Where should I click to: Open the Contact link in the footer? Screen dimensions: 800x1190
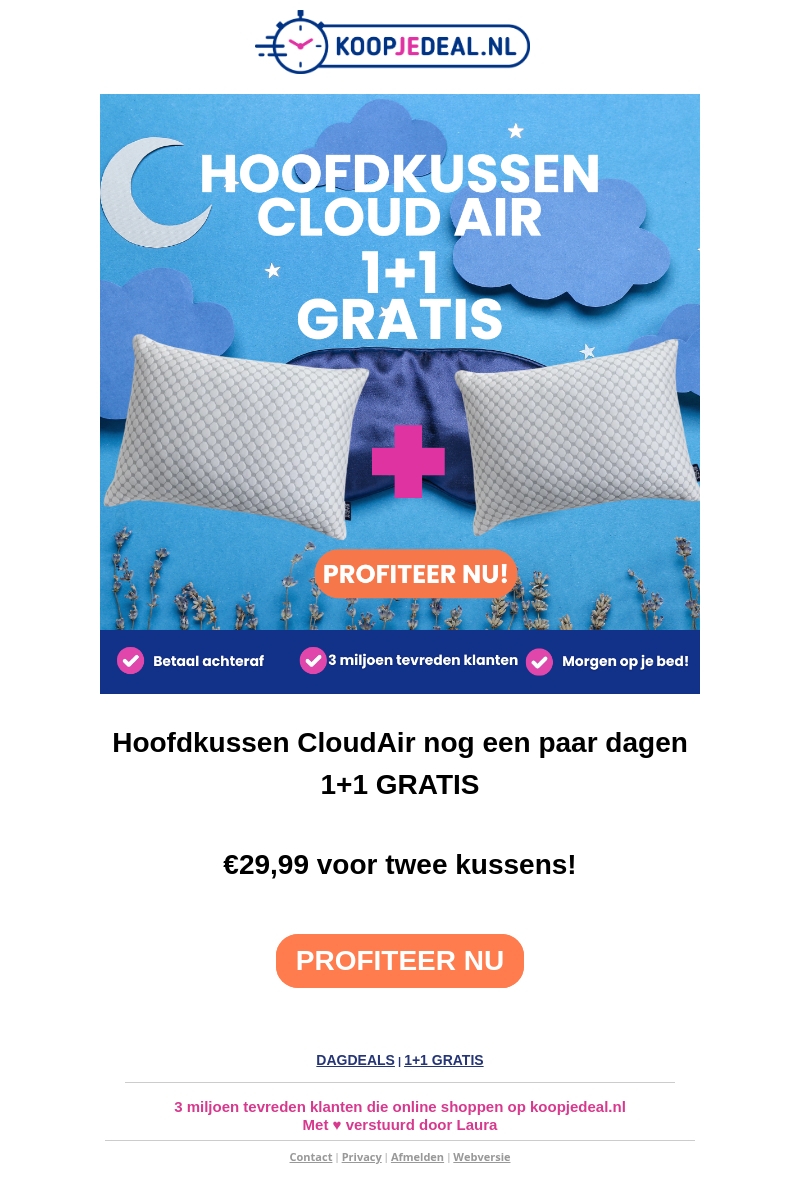coord(311,1157)
